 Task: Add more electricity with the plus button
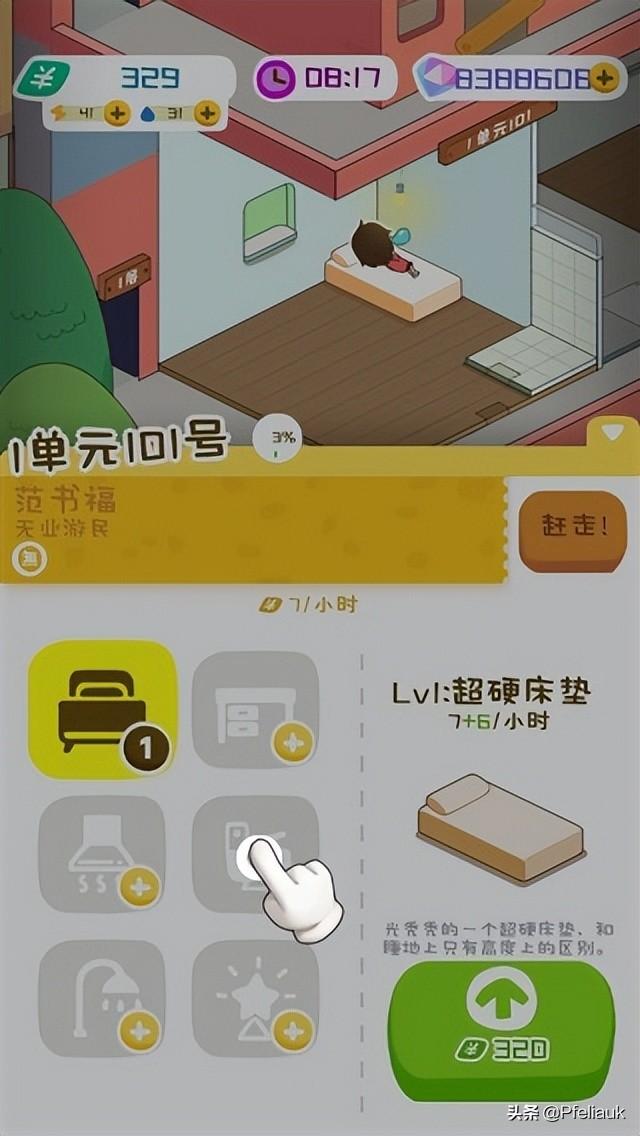pos(118,113)
